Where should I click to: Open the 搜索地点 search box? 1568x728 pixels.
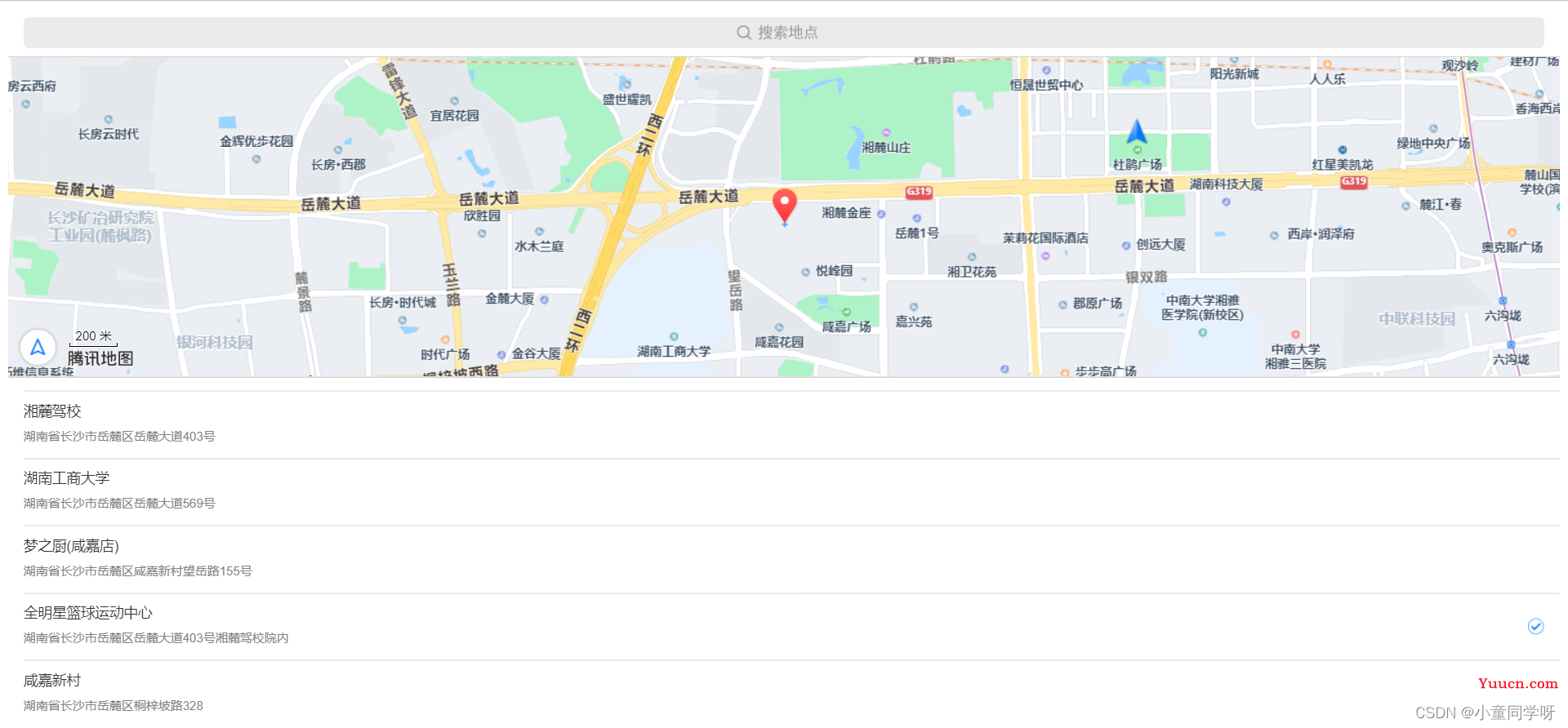click(x=782, y=33)
